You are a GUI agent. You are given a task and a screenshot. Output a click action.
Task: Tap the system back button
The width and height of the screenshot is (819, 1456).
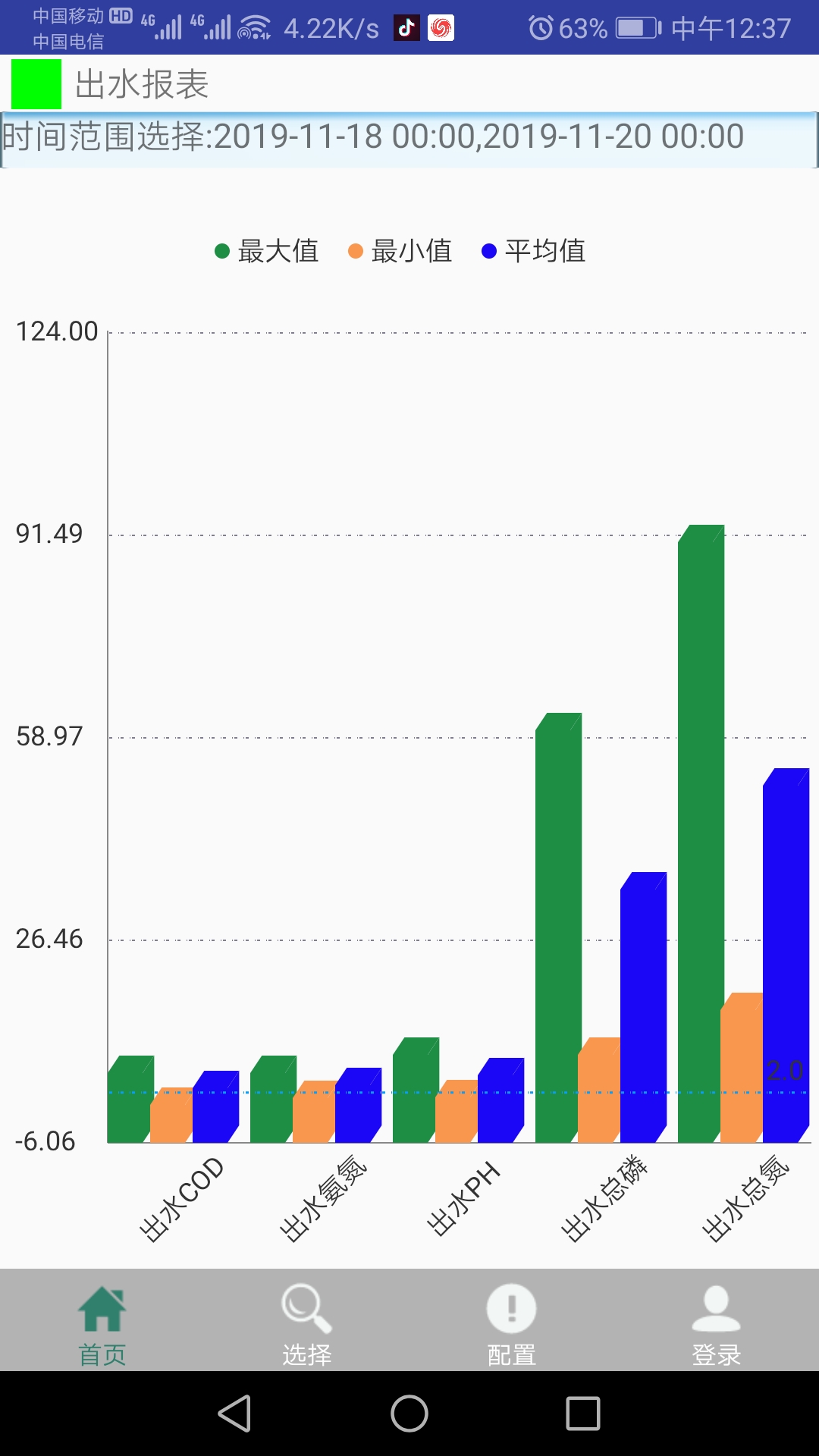(x=235, y=1414)
